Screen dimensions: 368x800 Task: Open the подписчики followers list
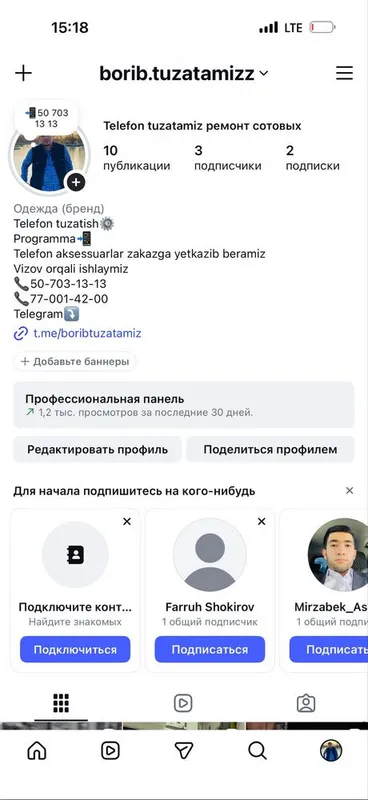(x=228, y=158)
